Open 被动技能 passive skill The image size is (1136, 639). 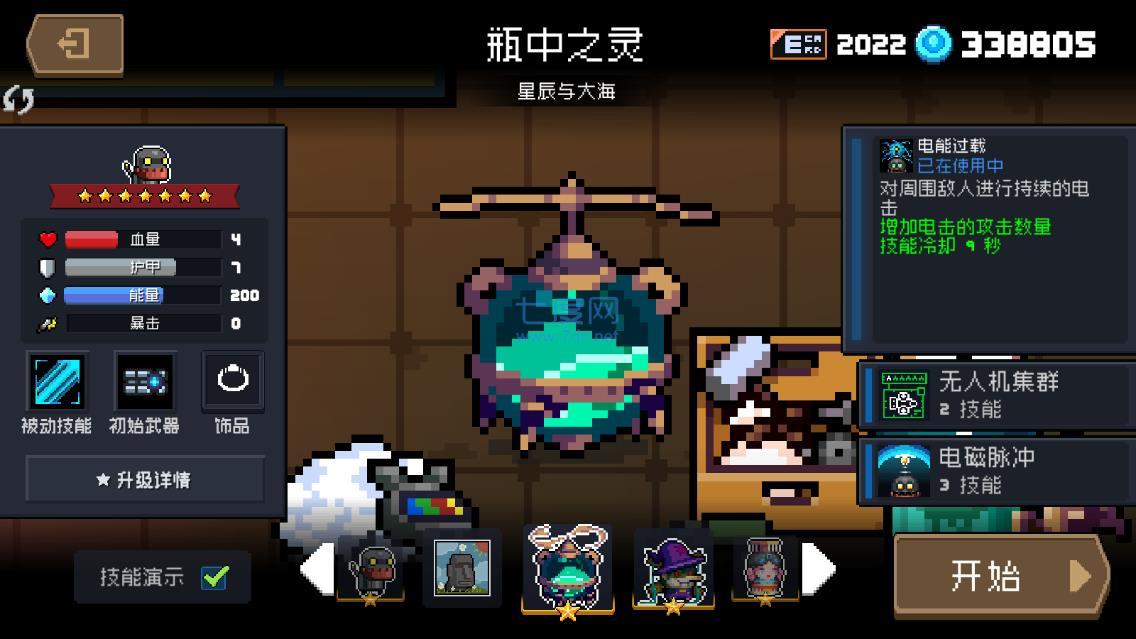pos(57,382)
